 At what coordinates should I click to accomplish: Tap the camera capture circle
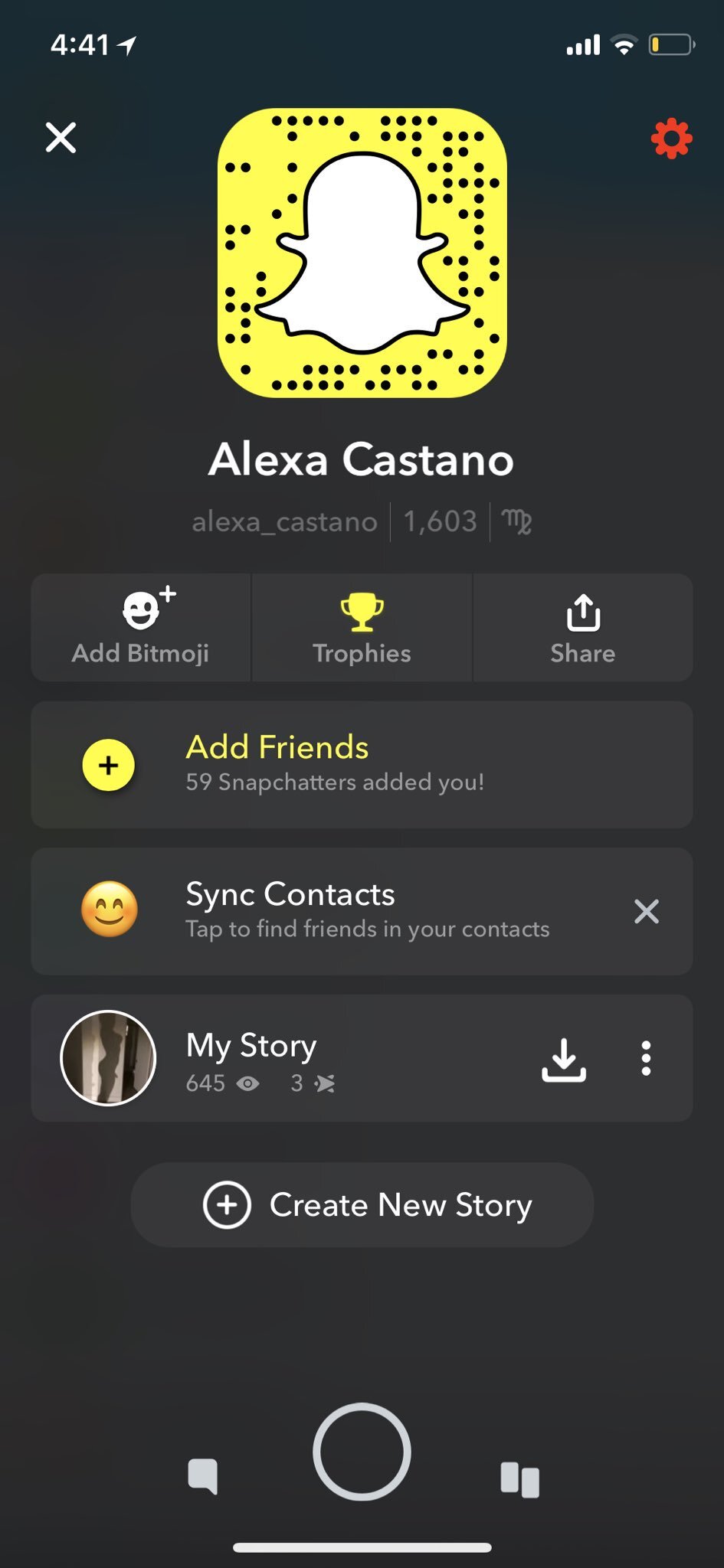pyautogui.click(x=362, y=1452)
